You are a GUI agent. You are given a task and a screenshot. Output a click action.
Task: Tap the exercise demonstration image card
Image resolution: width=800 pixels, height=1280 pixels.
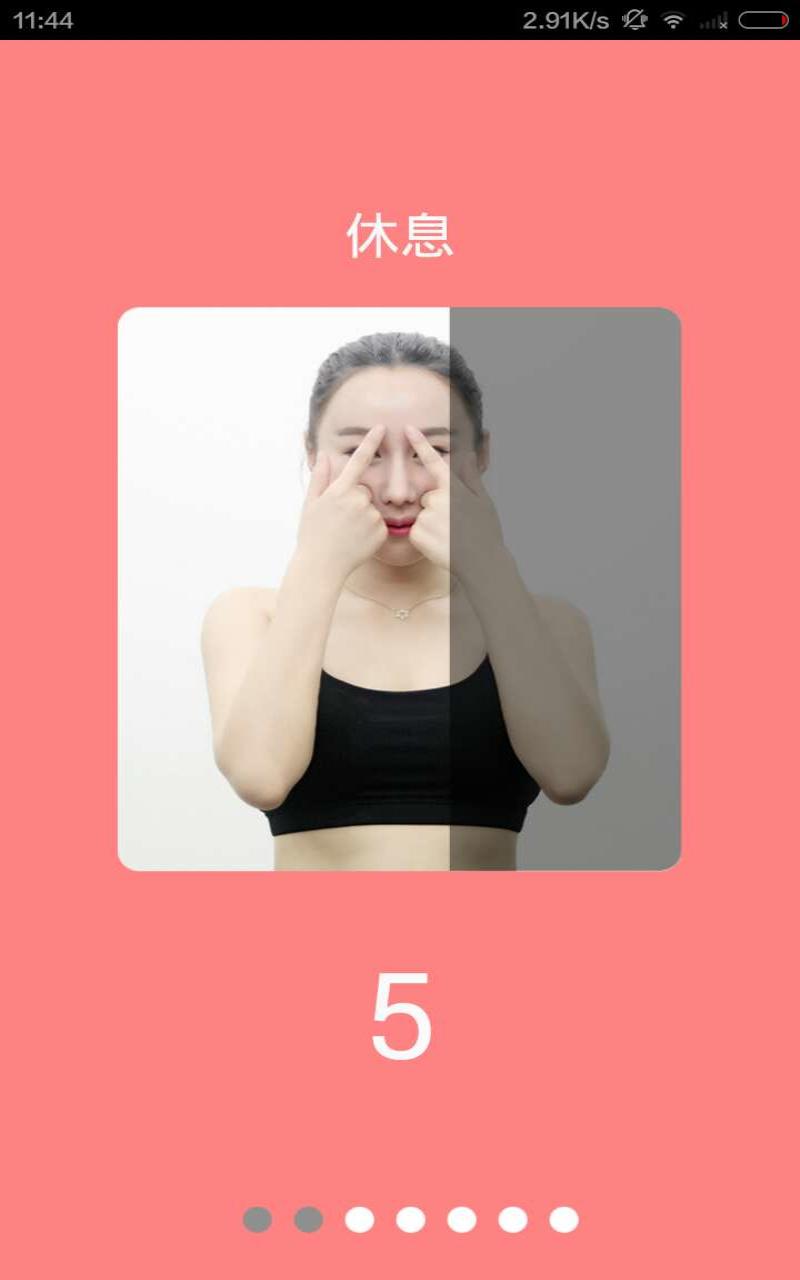(399, 588)
